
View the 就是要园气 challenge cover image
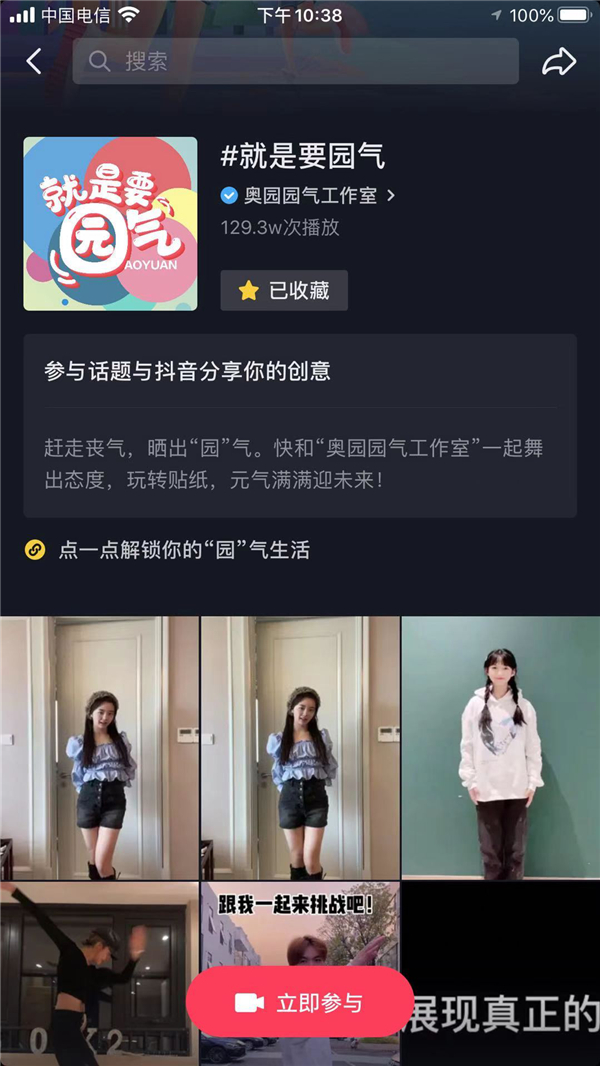110,223
